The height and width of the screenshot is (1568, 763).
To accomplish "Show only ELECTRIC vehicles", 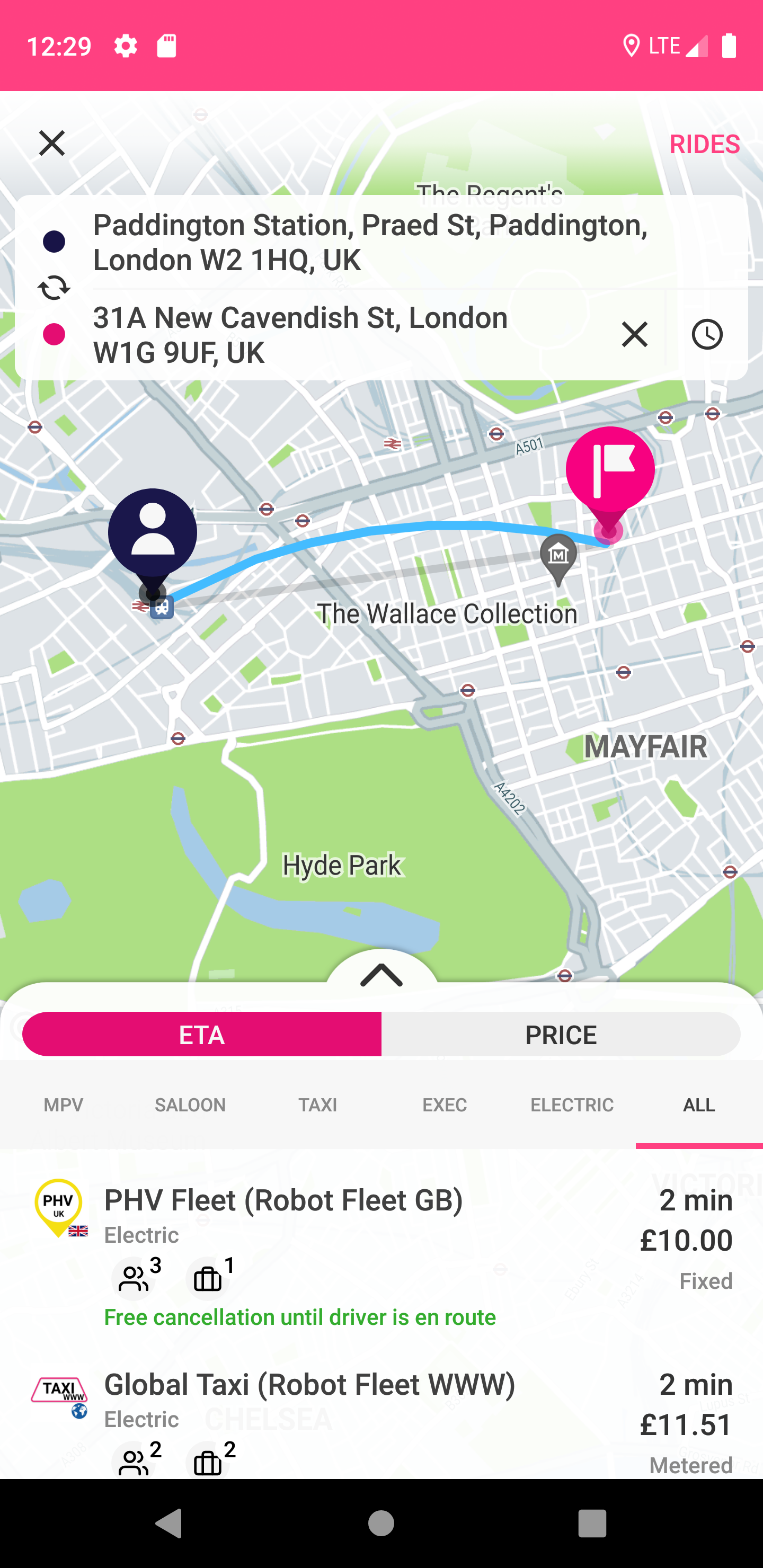I will [x=572, y=1104].
